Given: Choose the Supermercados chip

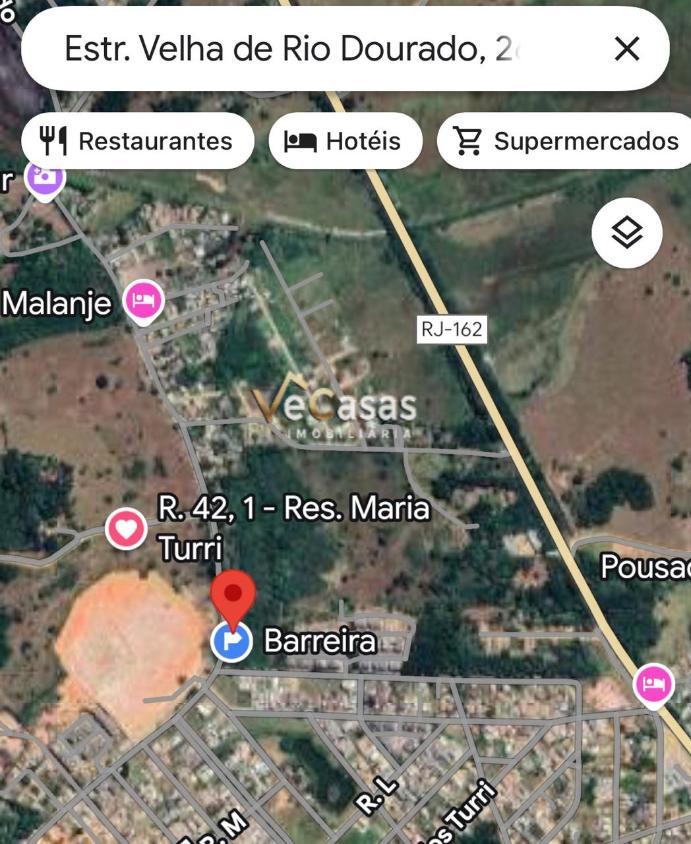Looking at the screenshot, I should [565, 141].
